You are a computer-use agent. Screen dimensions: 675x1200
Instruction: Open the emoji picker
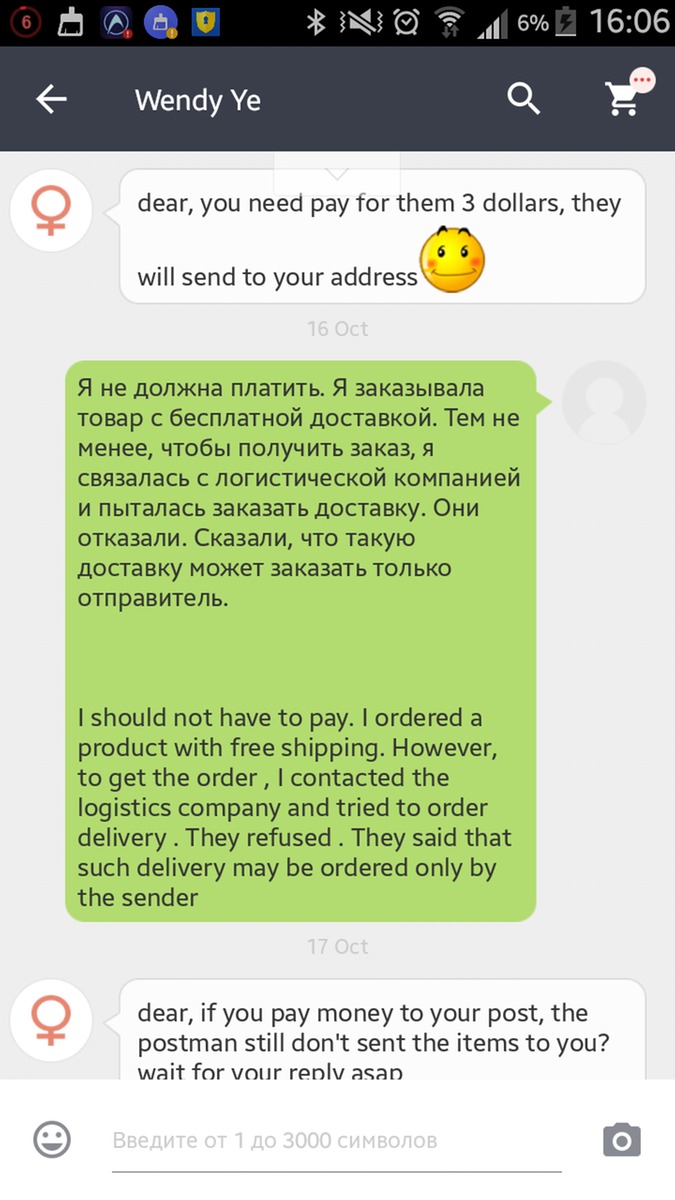coord(52,1139)
